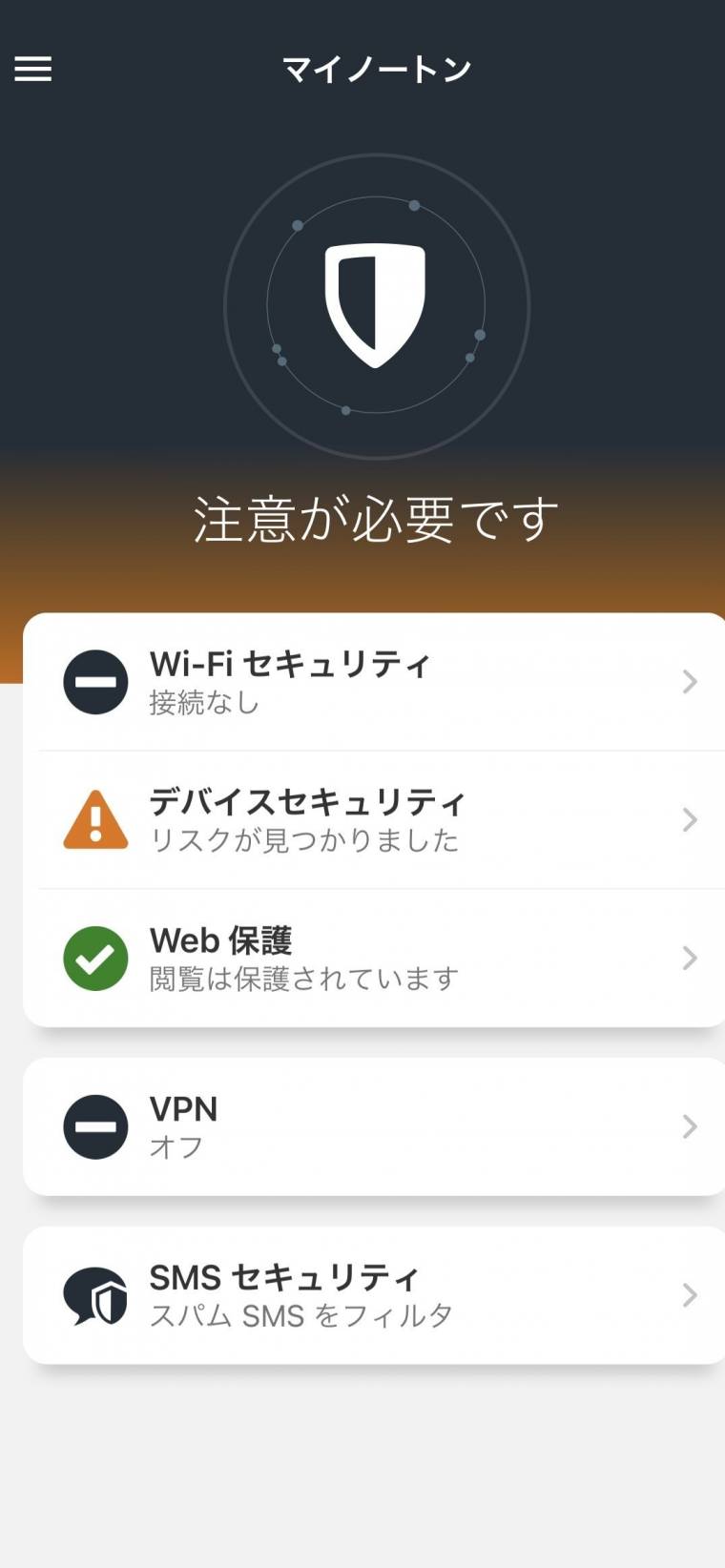Tap the orange デバイスセキュリティ warning triangle icon
Image resolution: width=725 pixels, height=1568 pixels.
(94, 820)
